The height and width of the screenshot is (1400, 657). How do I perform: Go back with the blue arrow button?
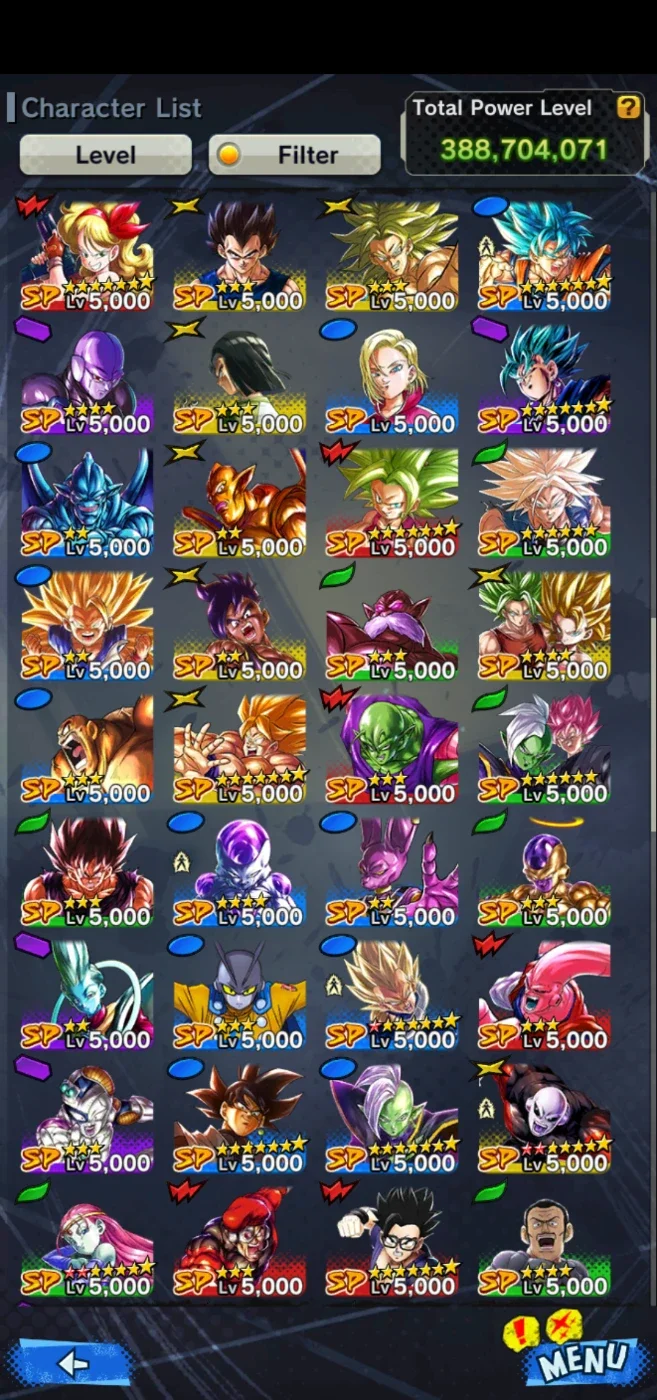coord(74,1362)
